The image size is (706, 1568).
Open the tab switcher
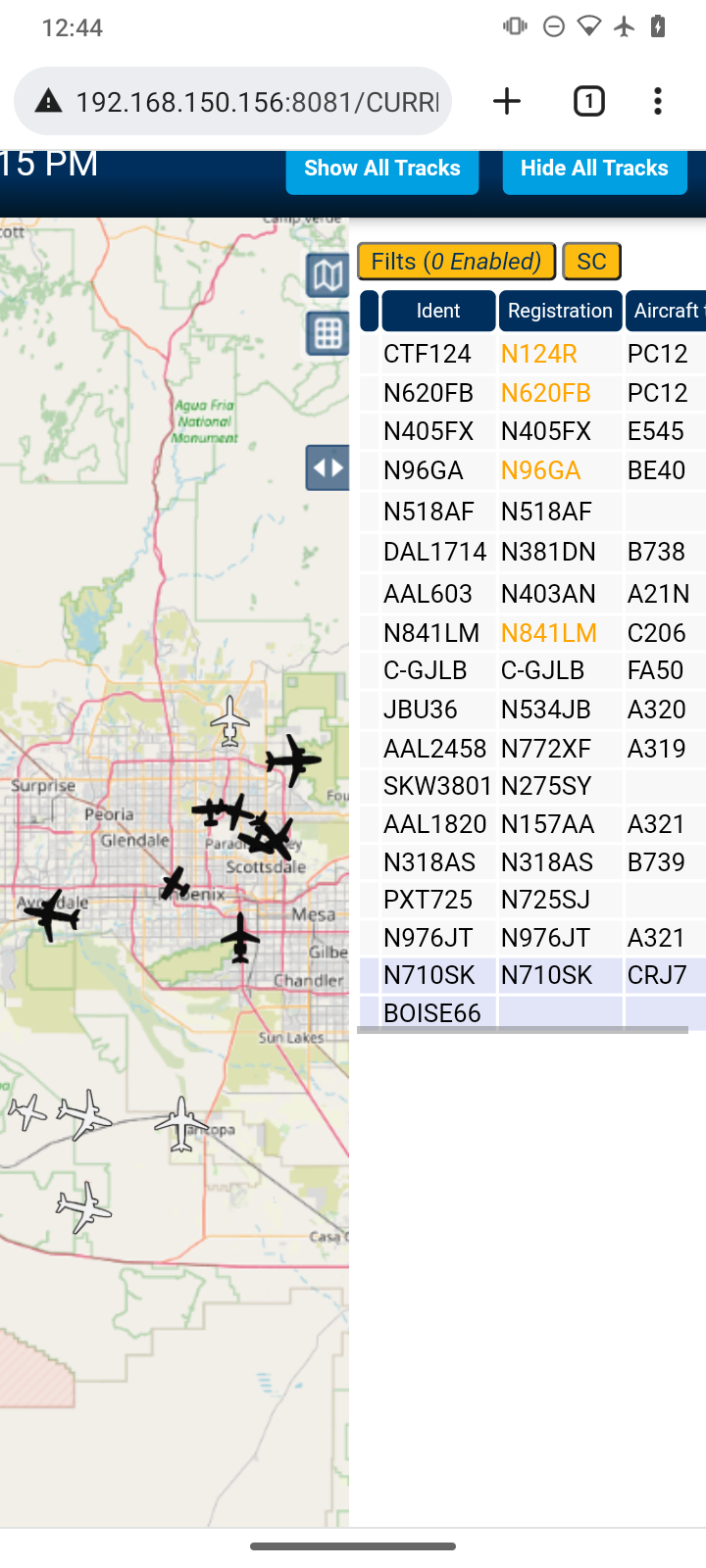pyautogui.click(x=588, y=101)
